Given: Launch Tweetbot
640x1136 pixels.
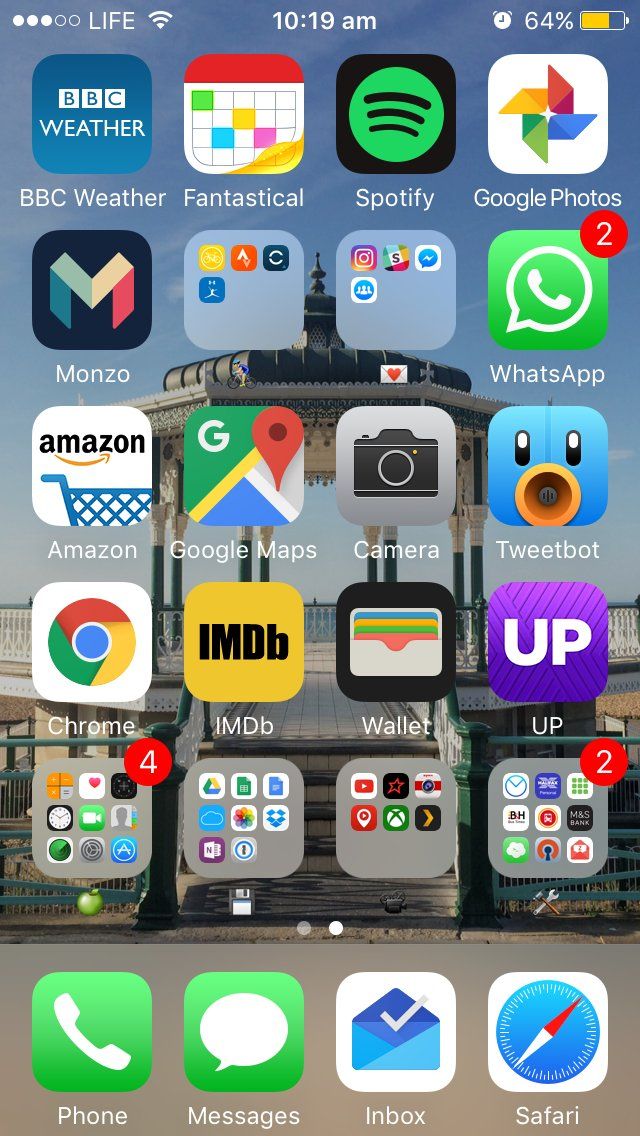Looking at the screenshot, I should 548,466.
